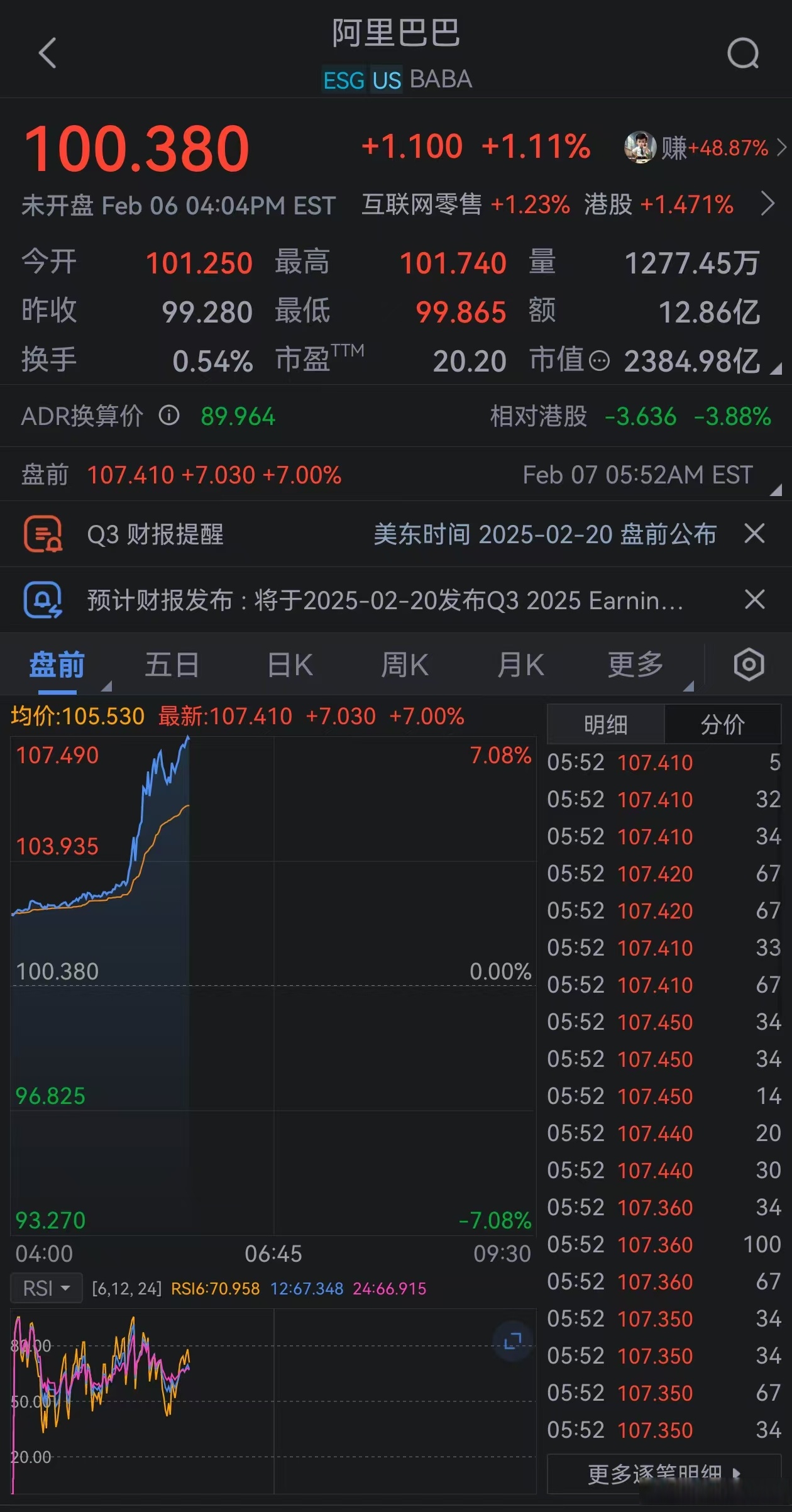Screen dimensions: 792x1512
Task: Switch to the 五日 chart tab
Action: (172, 665)
